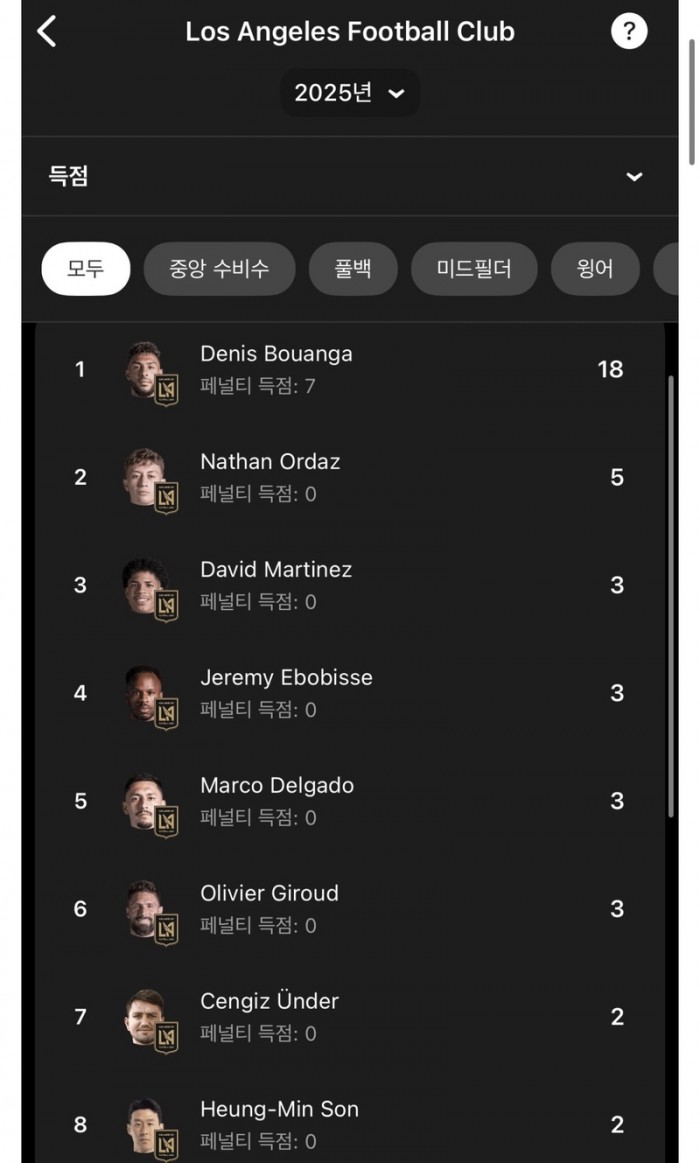Open David Martinez's row
This screenshot has height=1163, width=700.
coord(349,585)
